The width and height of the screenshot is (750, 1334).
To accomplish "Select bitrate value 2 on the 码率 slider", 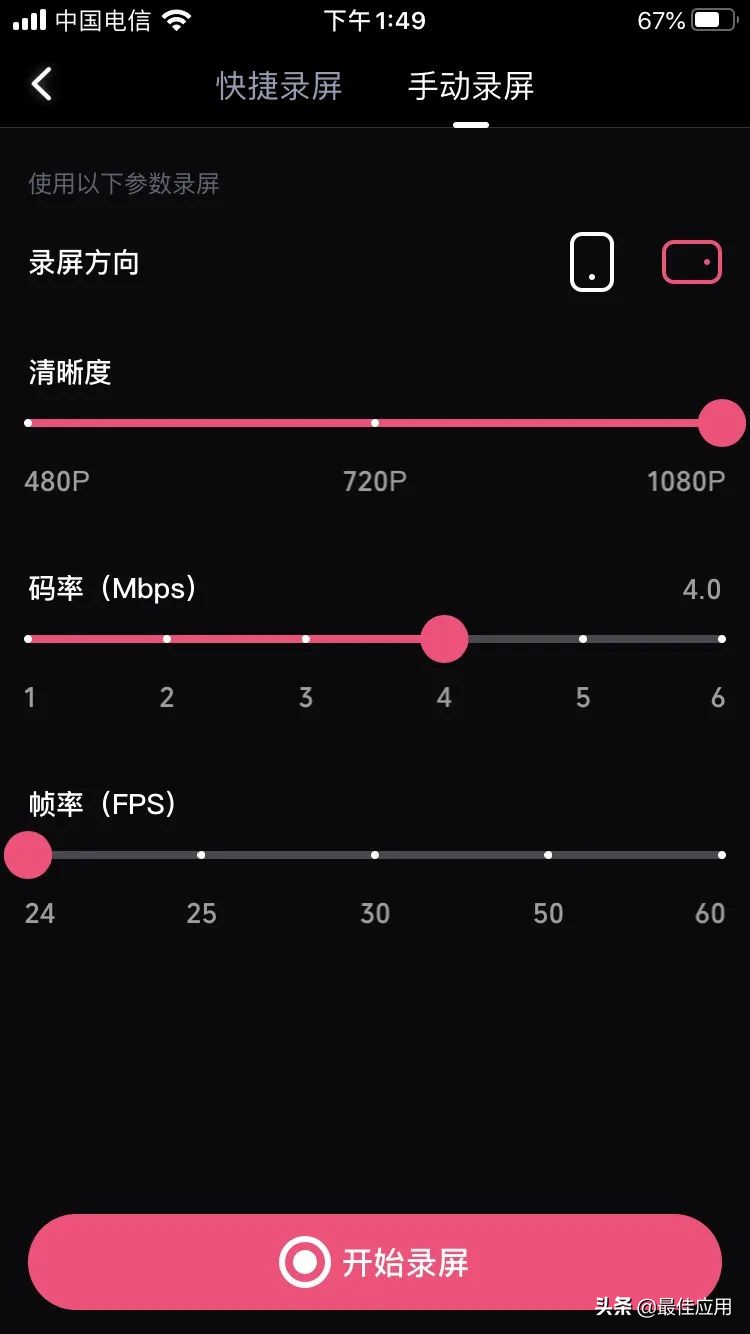I will click(167, 638).
